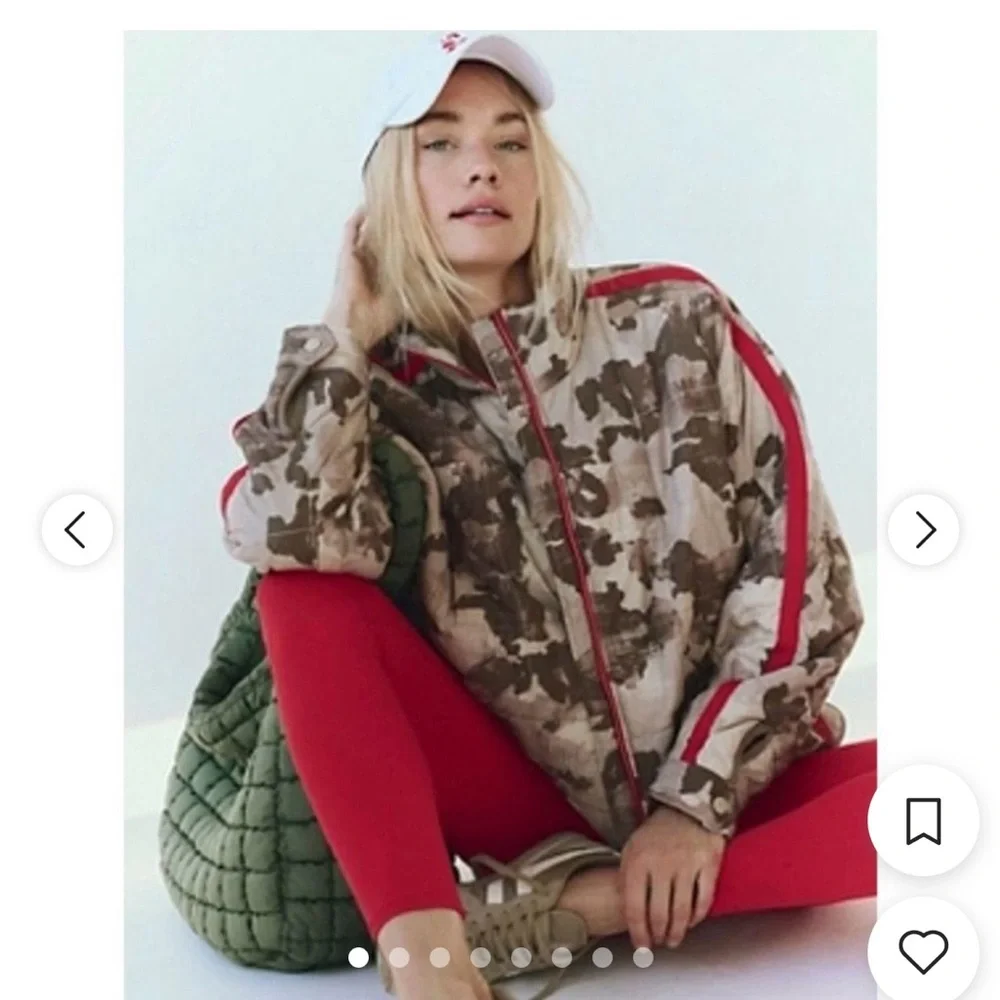This screenshot has height=1000, width=1000.
Task: Bookmark this camo jacket listing
Action: click(x=923, y=821)
